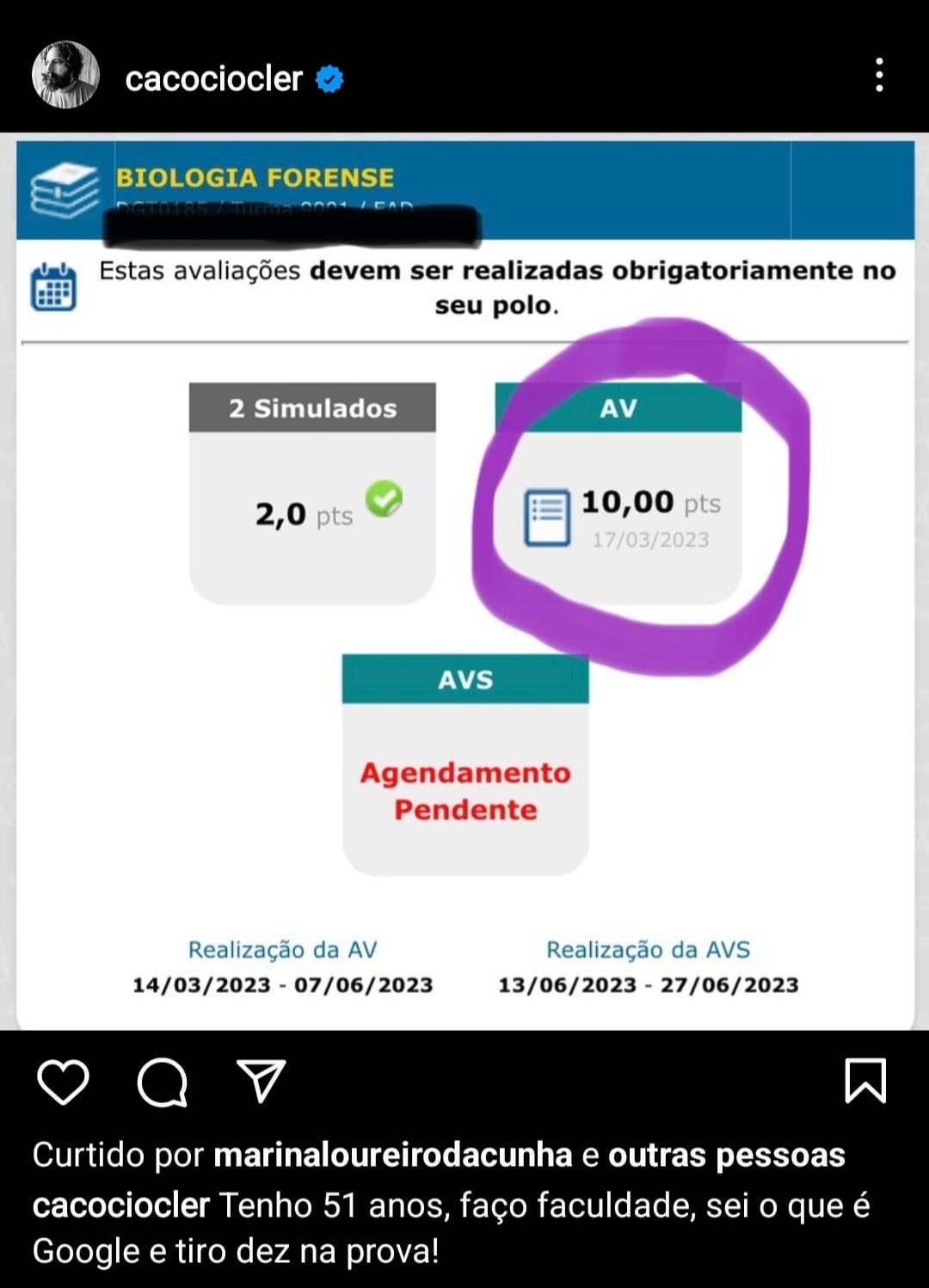The height and width of the screenshot is (1288, 929).
Task: Save this post with the bookmark icon
Action: [x=864, y=1081]
